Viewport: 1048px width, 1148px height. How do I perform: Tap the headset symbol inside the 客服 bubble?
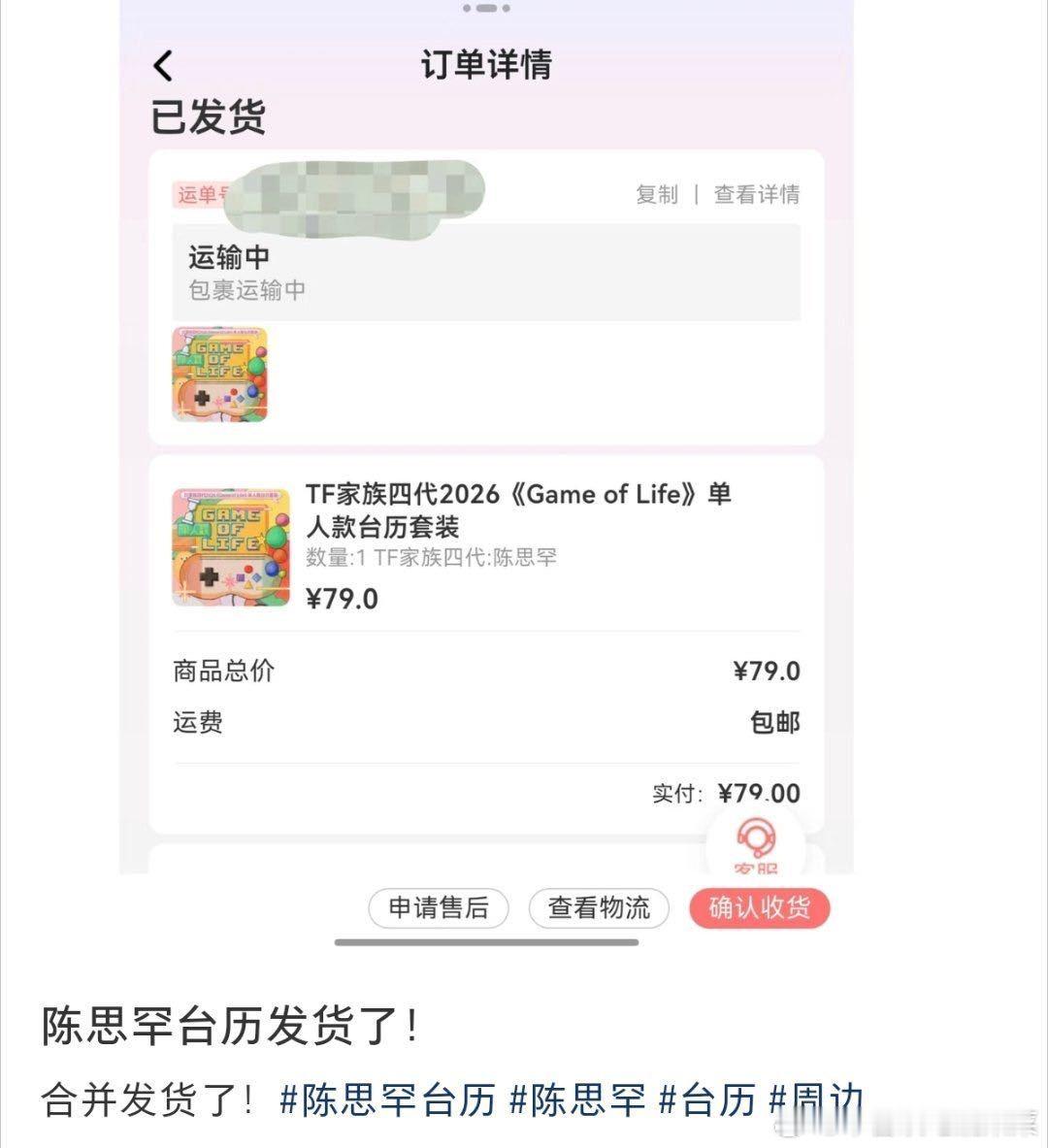pyautogui.click(x=756, y=836)
